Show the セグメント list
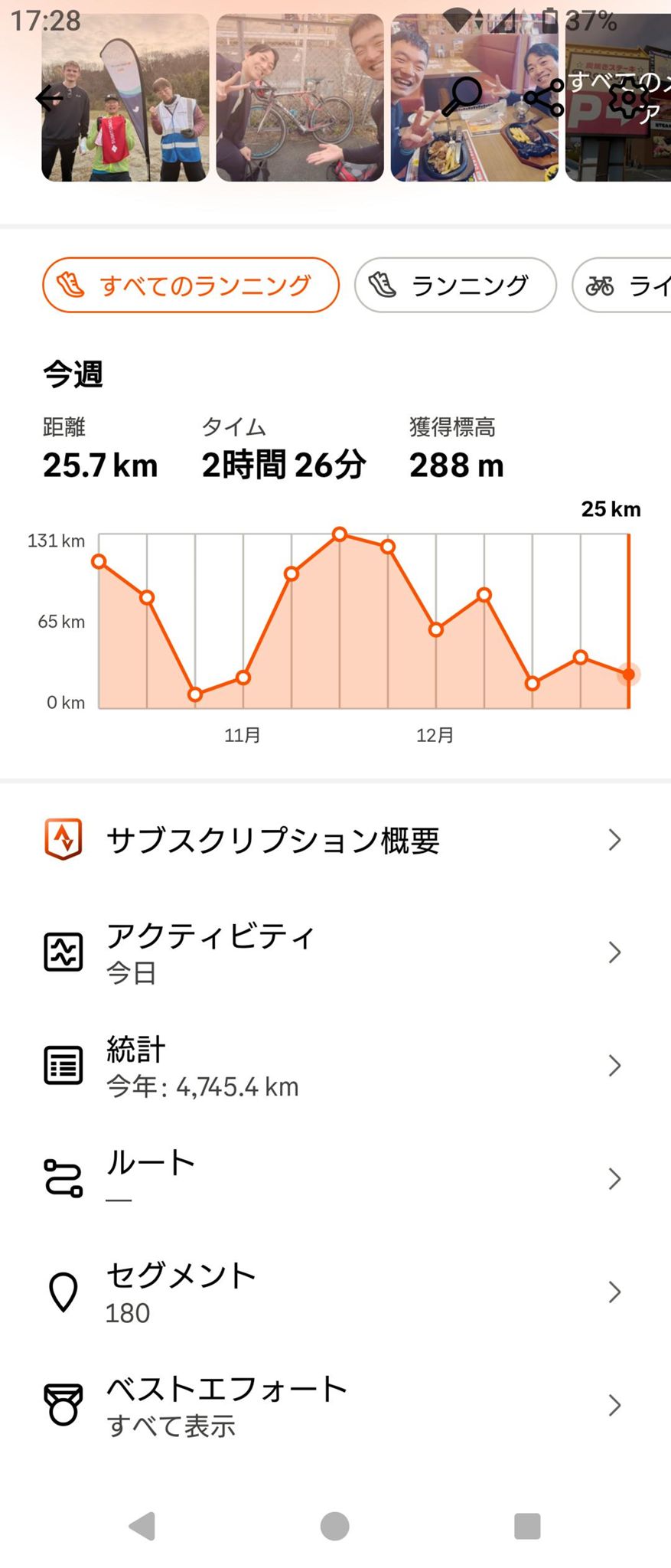 pyautogui.click(x=334, y=1292)
